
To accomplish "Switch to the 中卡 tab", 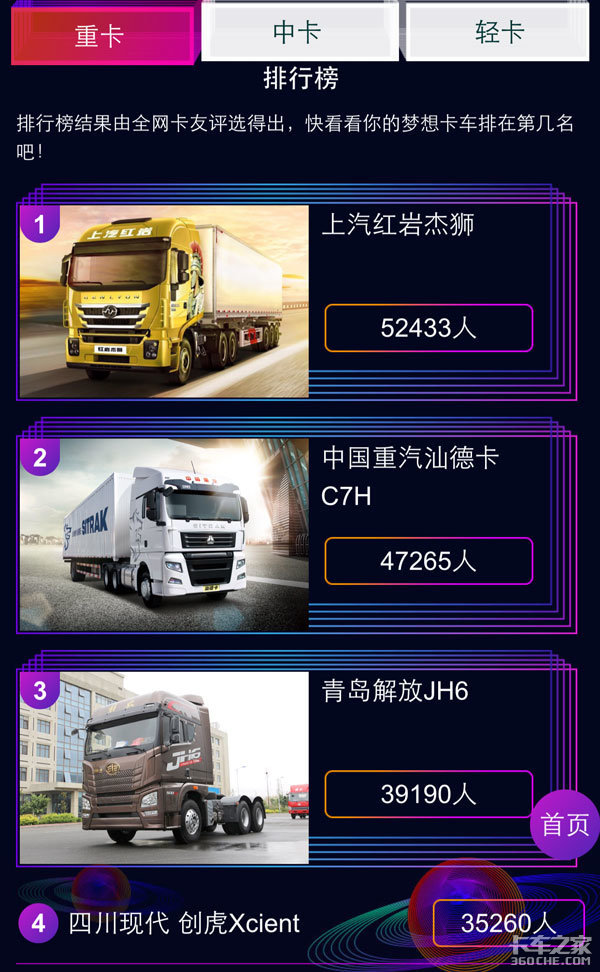I will (297, 32).
